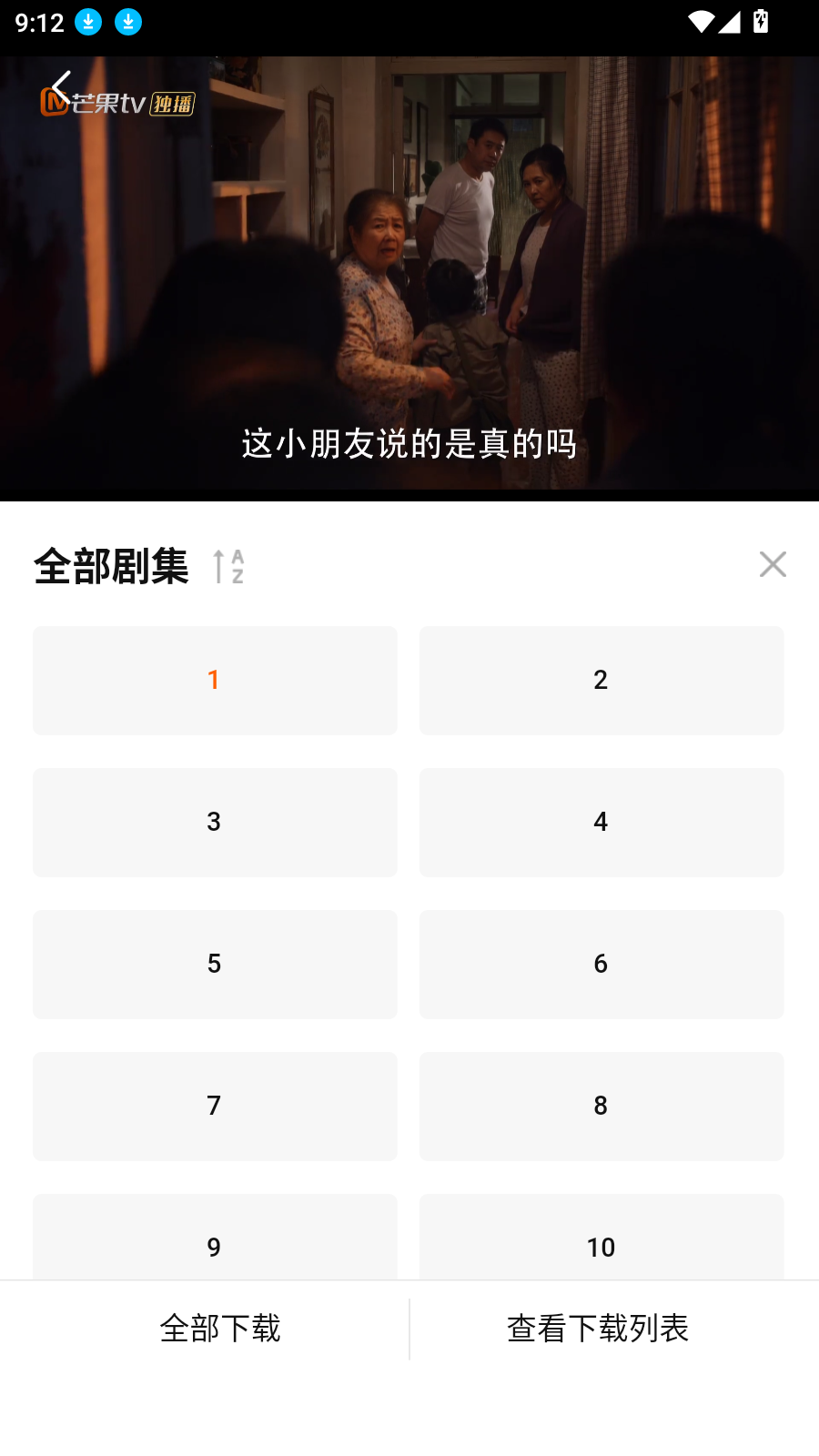Tap the back arrow on the video player
This screenshot has height=1456, width=819.
(x=60, y=87)
